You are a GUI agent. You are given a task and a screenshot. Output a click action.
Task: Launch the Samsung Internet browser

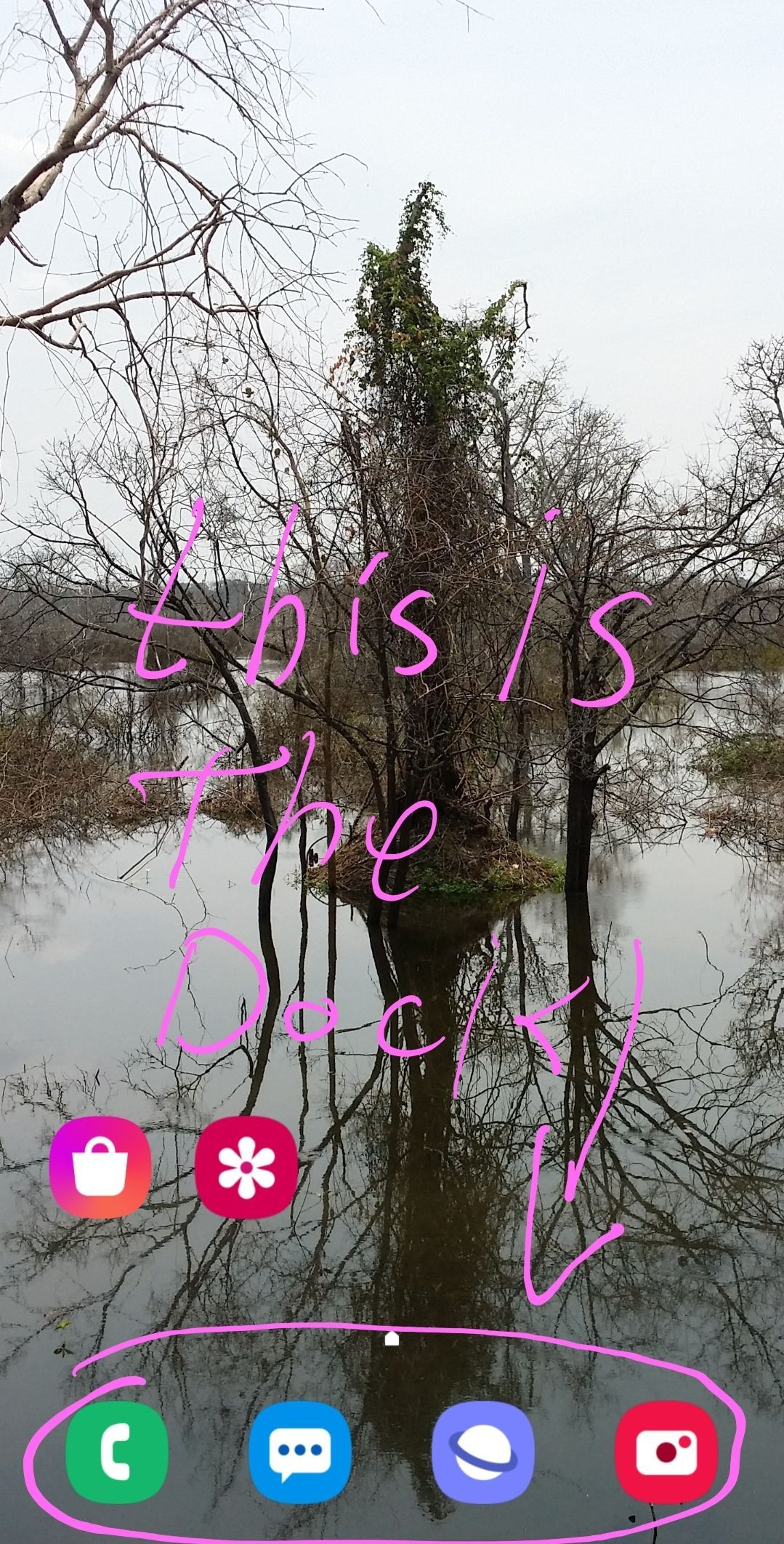pos(482,1452)
